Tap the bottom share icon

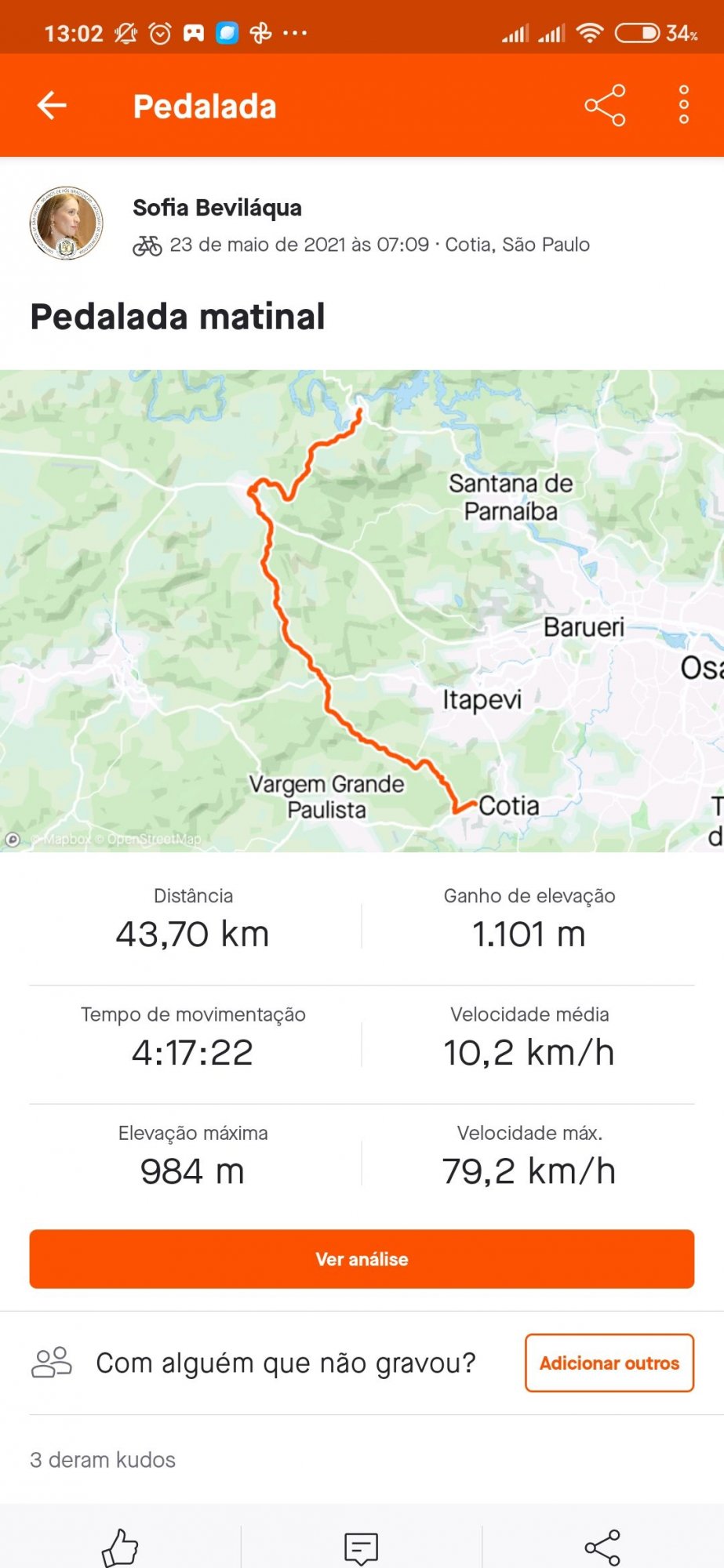click(x=602, y=1548)
